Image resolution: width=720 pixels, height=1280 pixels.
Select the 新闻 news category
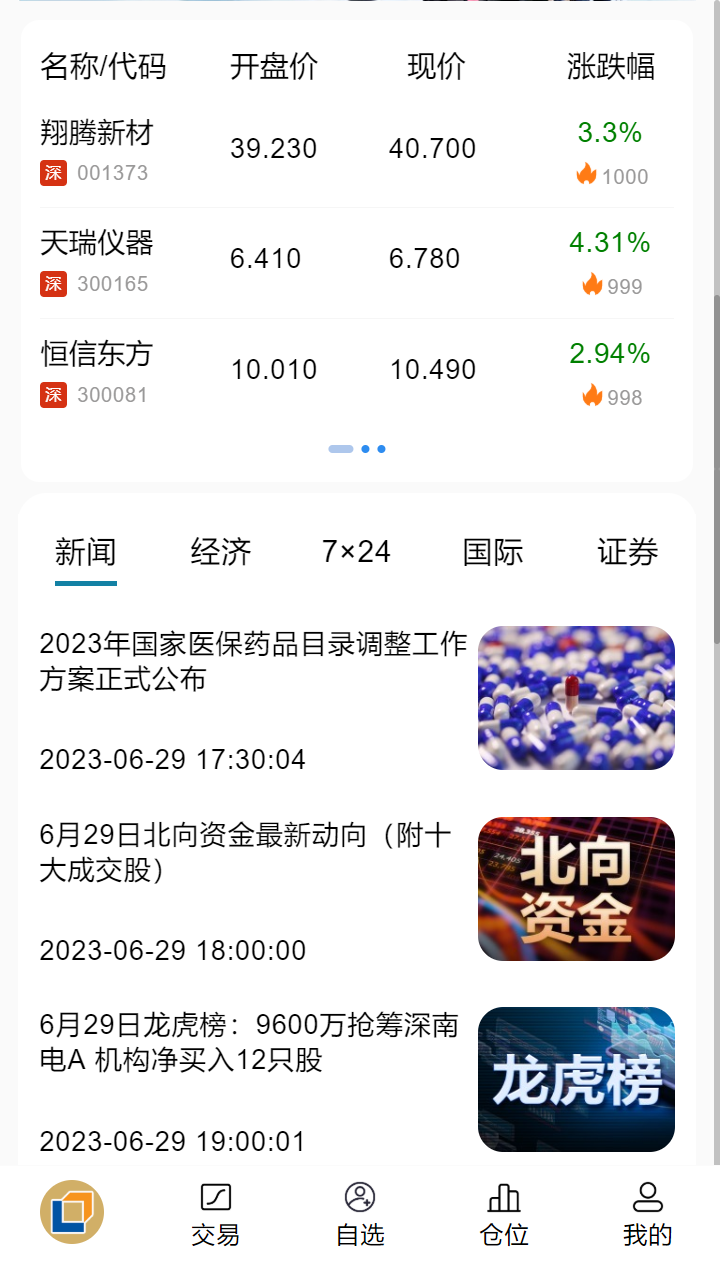coord(86,552)
